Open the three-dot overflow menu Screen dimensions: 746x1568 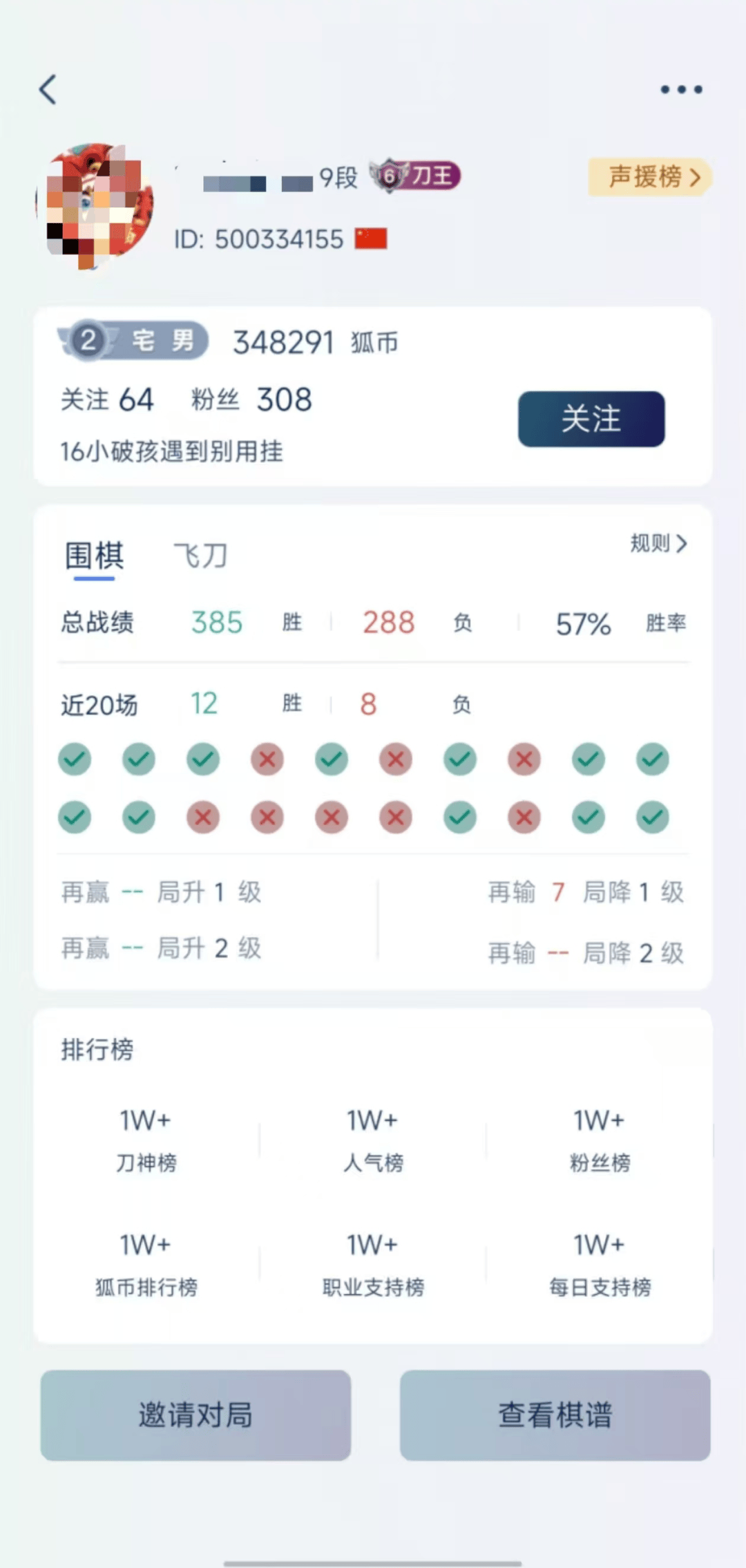tap(681, 90)
